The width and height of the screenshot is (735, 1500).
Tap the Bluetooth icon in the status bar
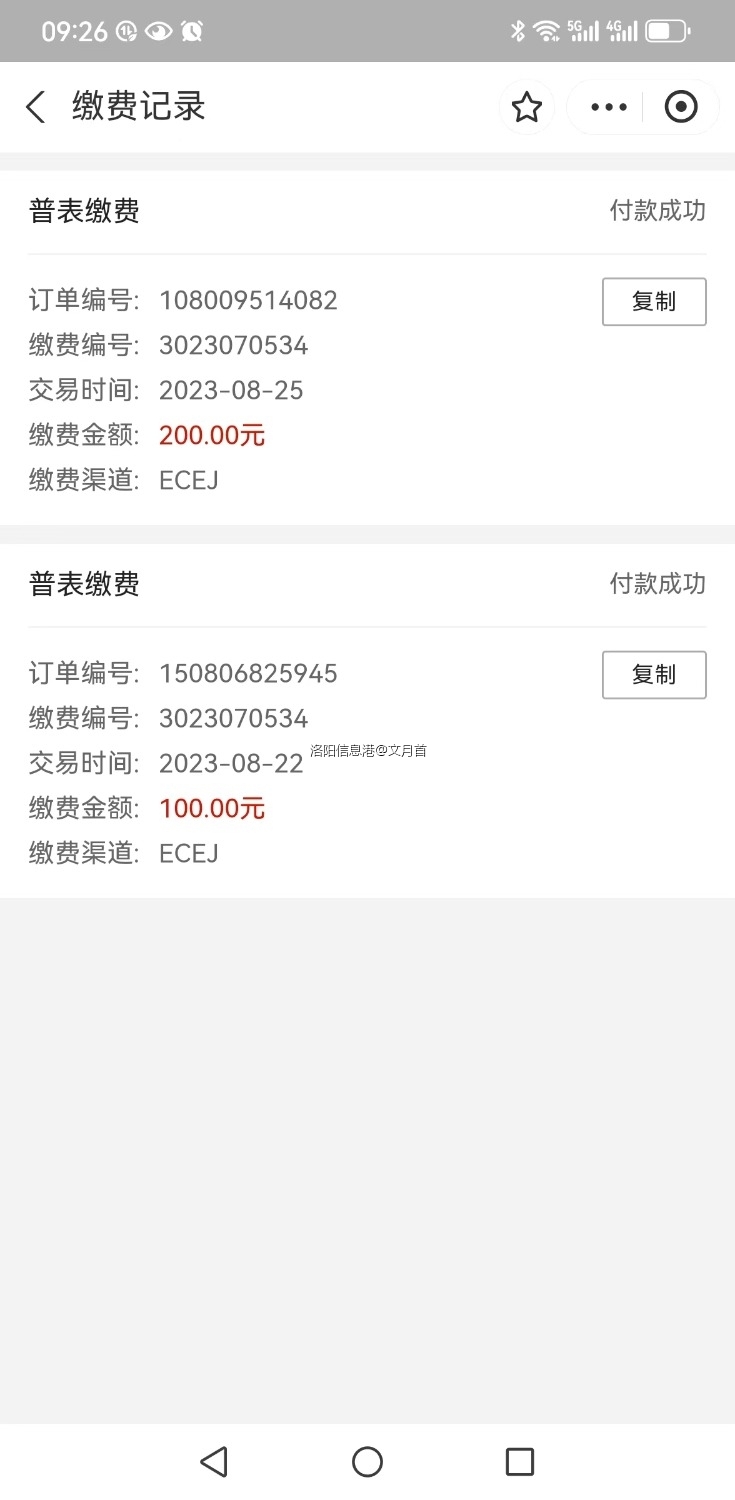[x=520, y=30]
